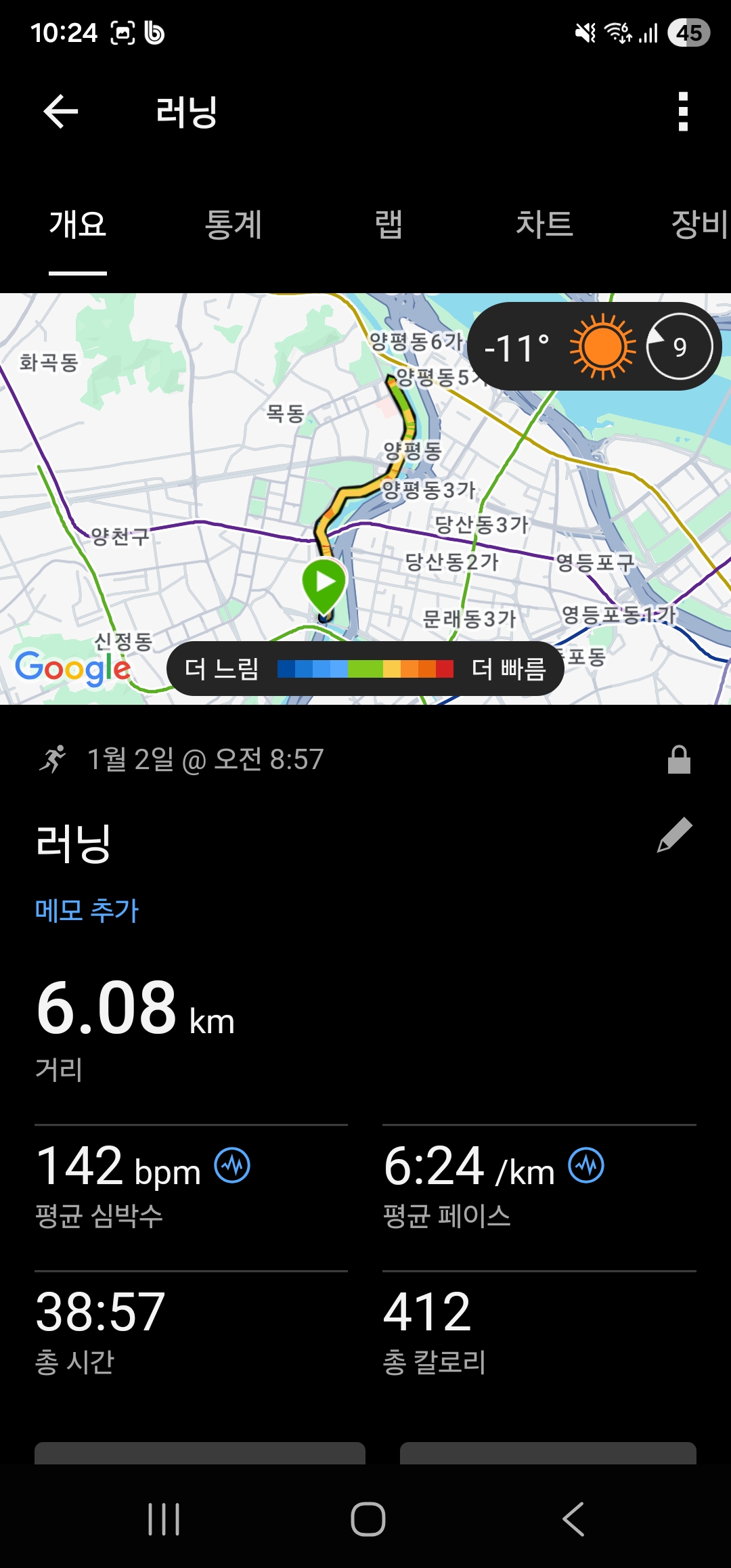This screenshot has width=731, height=1568.
Task: Tap 메모 추가 to add a note
Action: [x=85, y=911]
